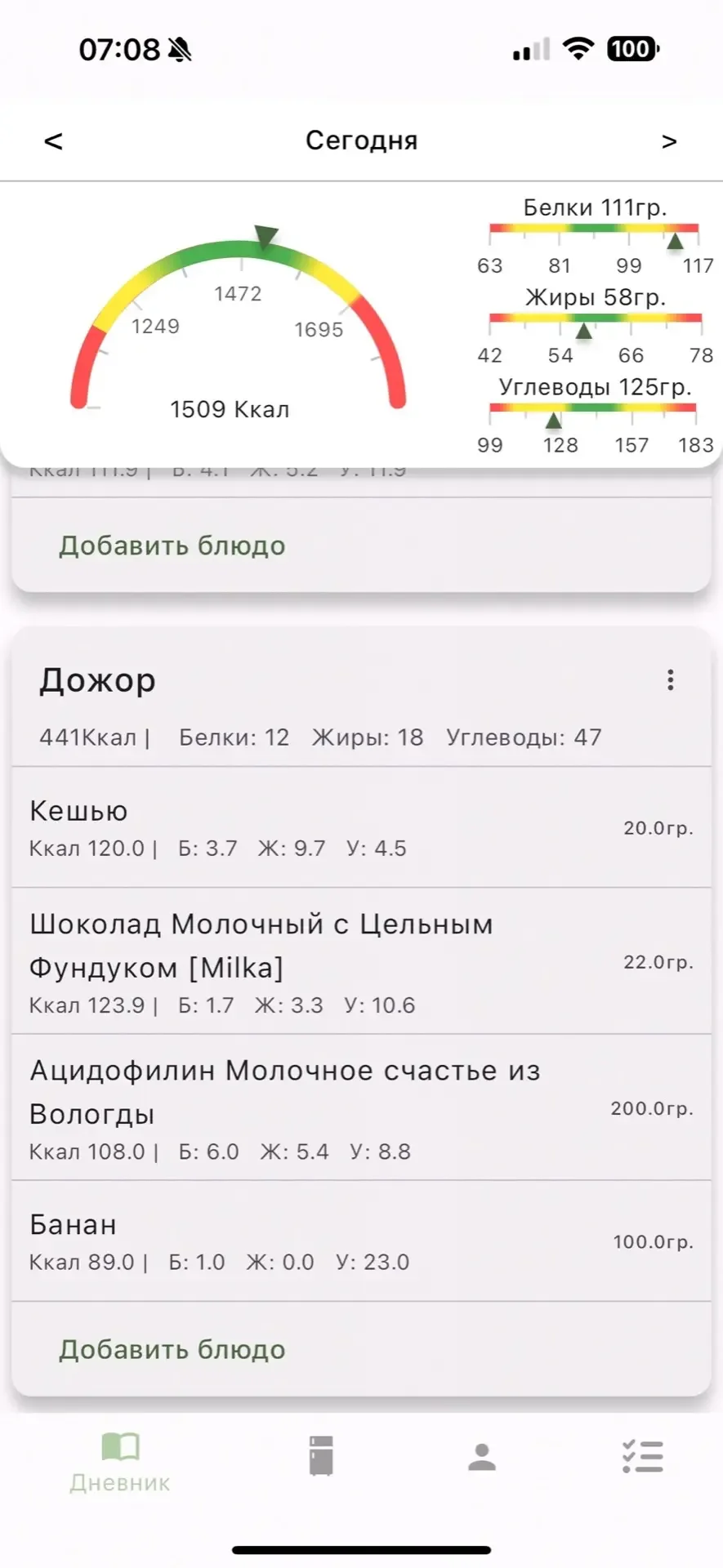Switch to the profile tab
723x1568 pixels.
[x=482, y=1457]
